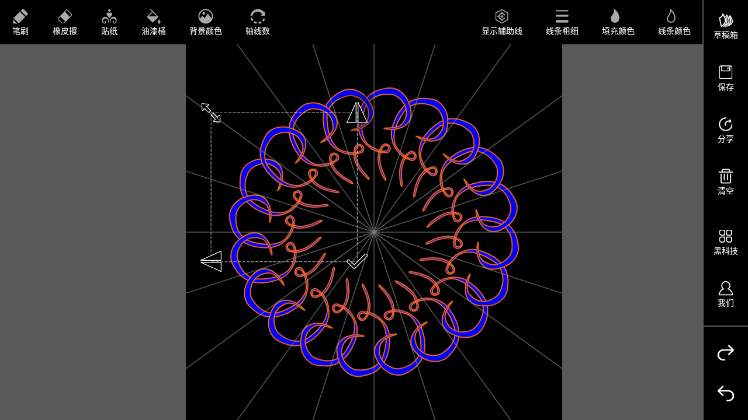Save the drawing with 保存
The height and width of the screenshot is (420, 748).
[x=726, y=77]
